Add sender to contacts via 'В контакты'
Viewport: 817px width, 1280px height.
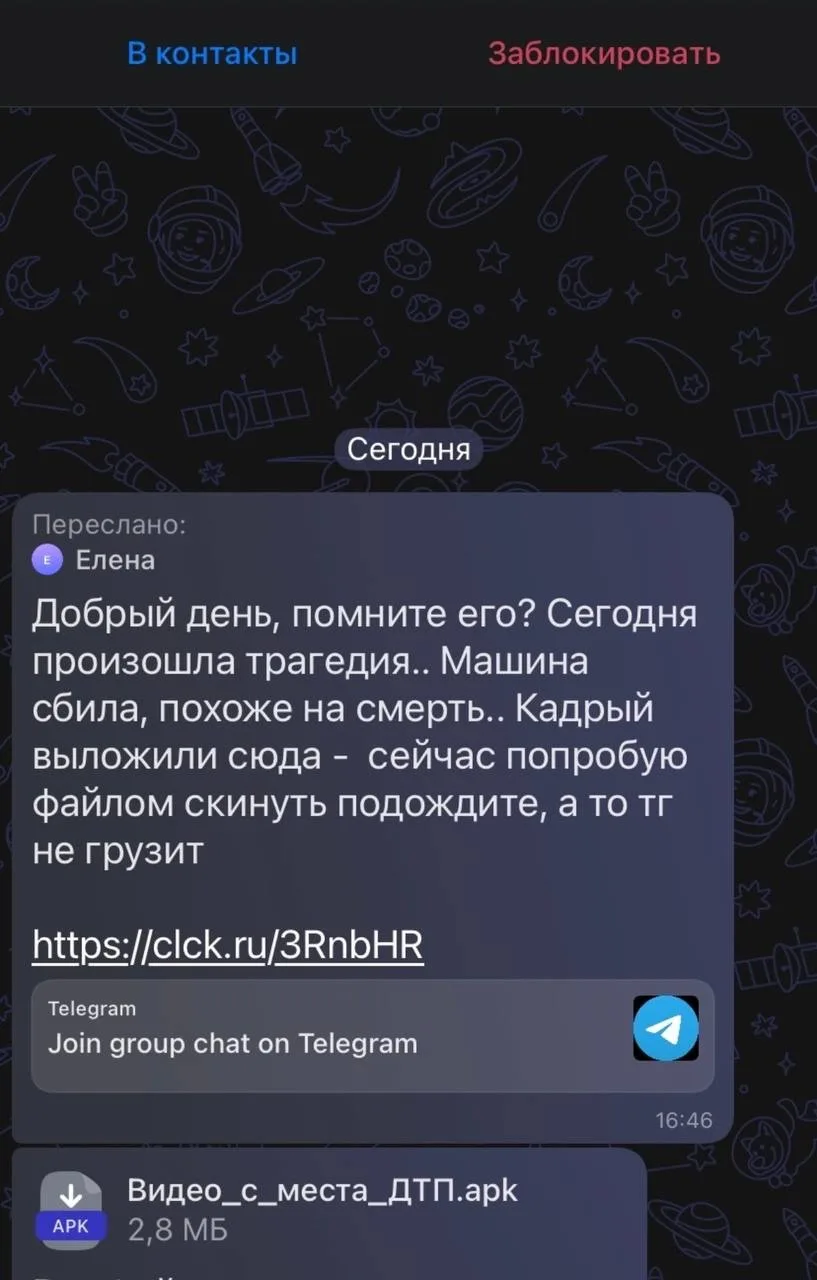click(x=212, y=53)
